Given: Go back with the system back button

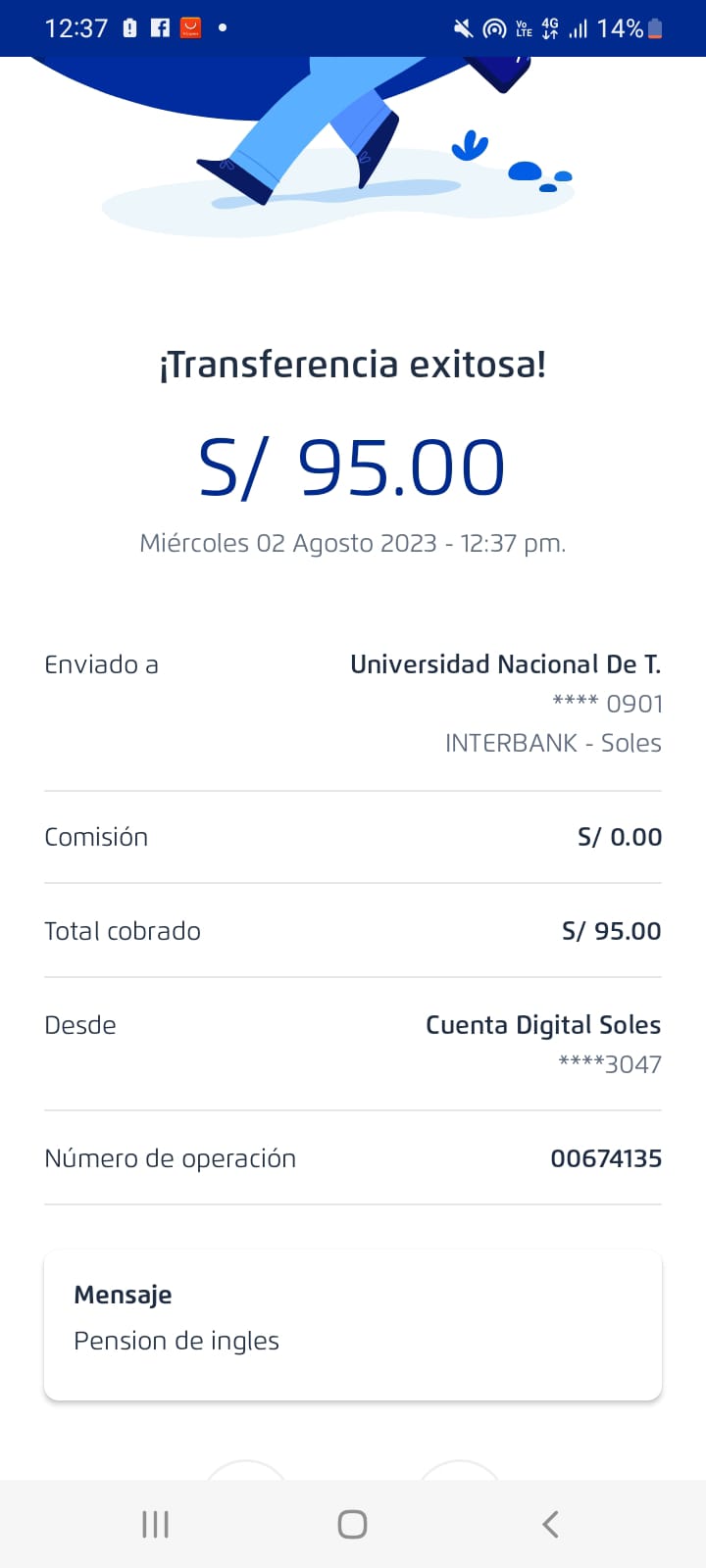Looking at the screenshot, I should tap(550, 1524).
